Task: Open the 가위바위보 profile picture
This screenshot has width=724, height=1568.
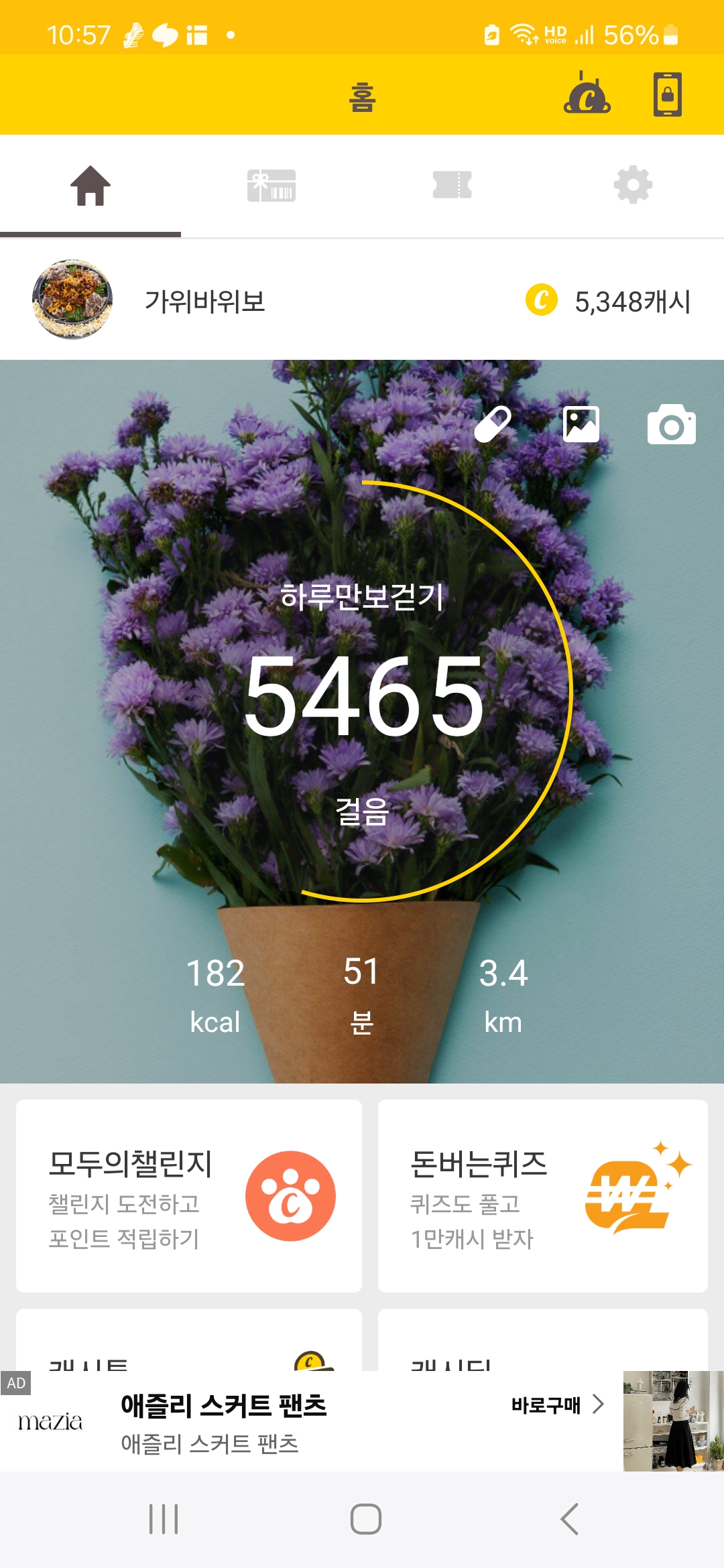Action: pyautogui.click(x=72, y=300)
